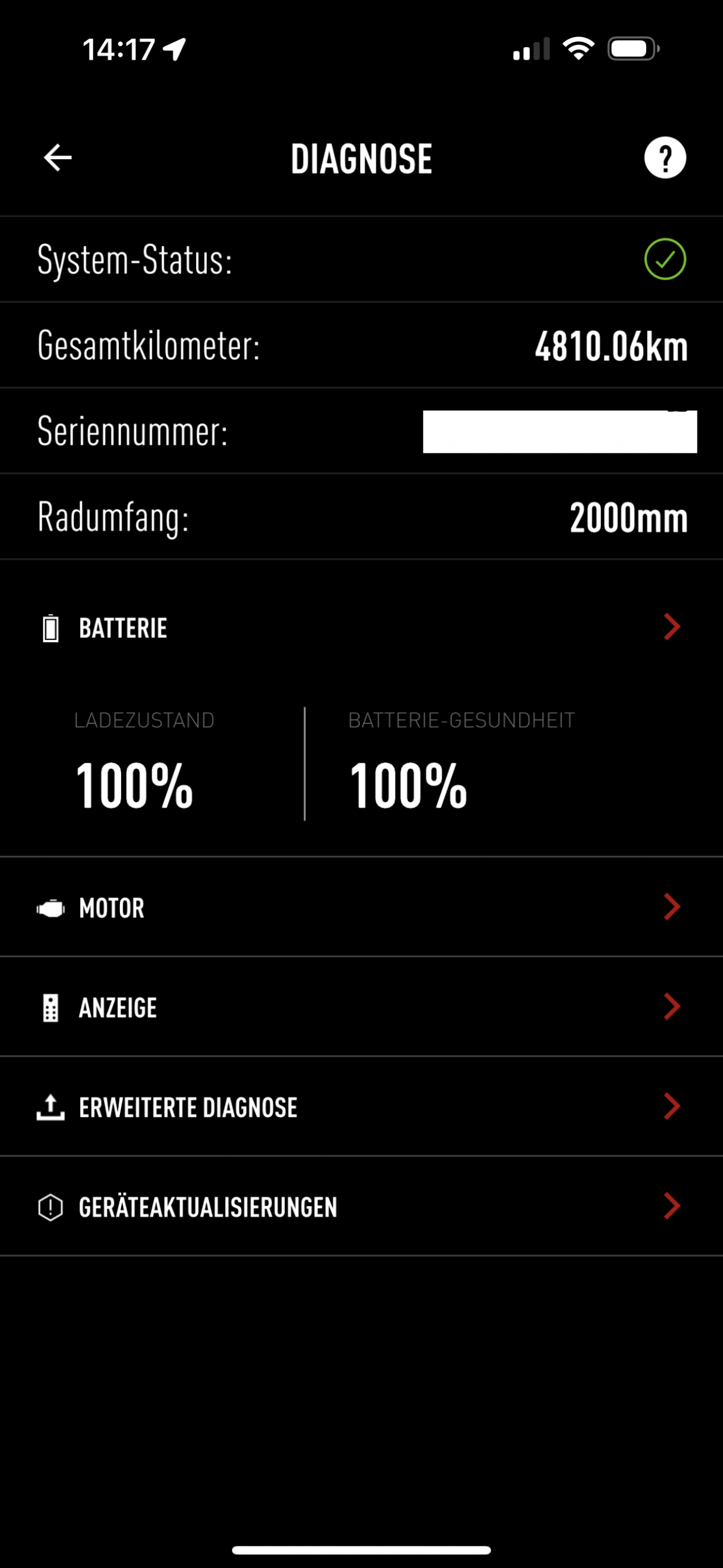Image resolution: width=723 pixels, height=1568 pixels.
Task: Tap the warning icon beside GERÄTEAKTUALISIERUNGEN
Action: [x=51, y=1206]
